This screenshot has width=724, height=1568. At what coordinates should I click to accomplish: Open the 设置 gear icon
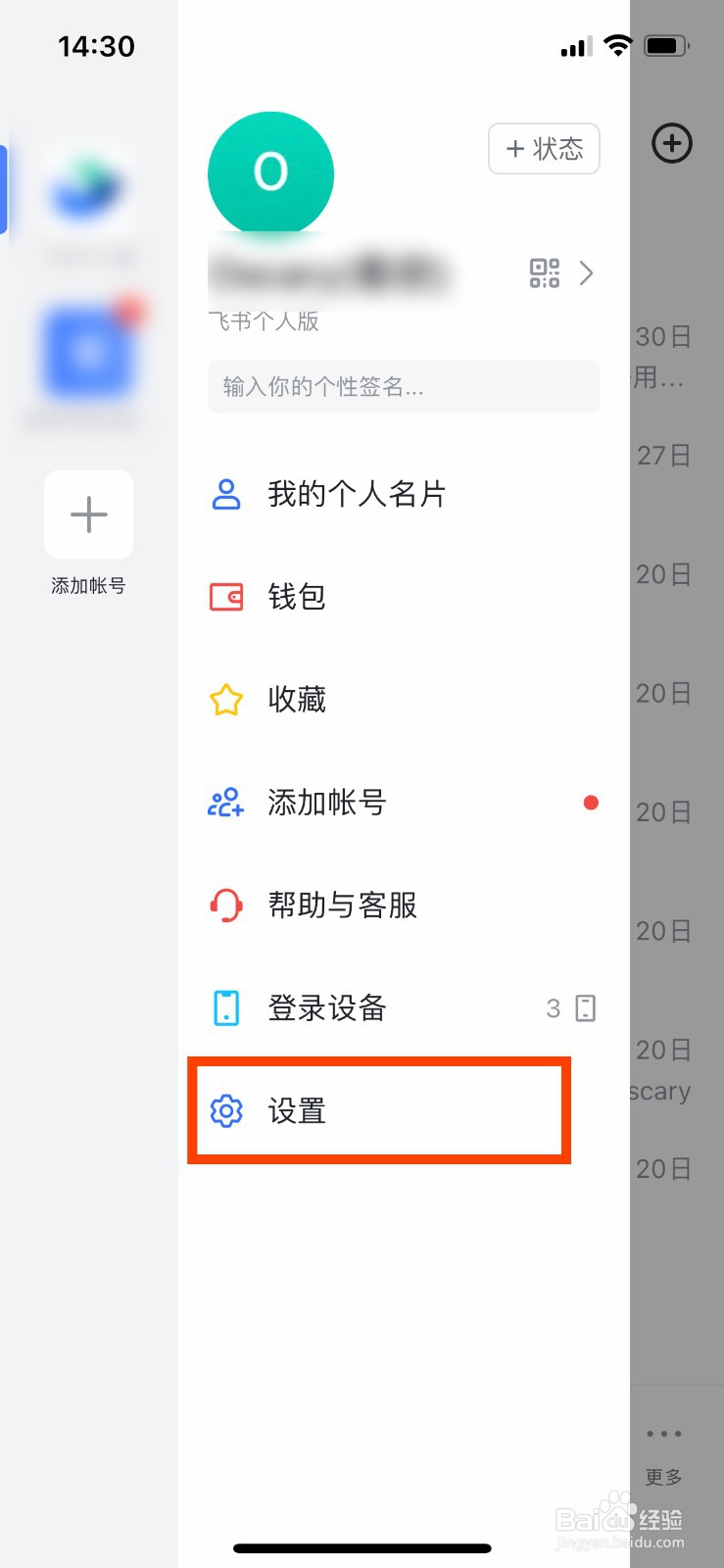[225, 1110]
